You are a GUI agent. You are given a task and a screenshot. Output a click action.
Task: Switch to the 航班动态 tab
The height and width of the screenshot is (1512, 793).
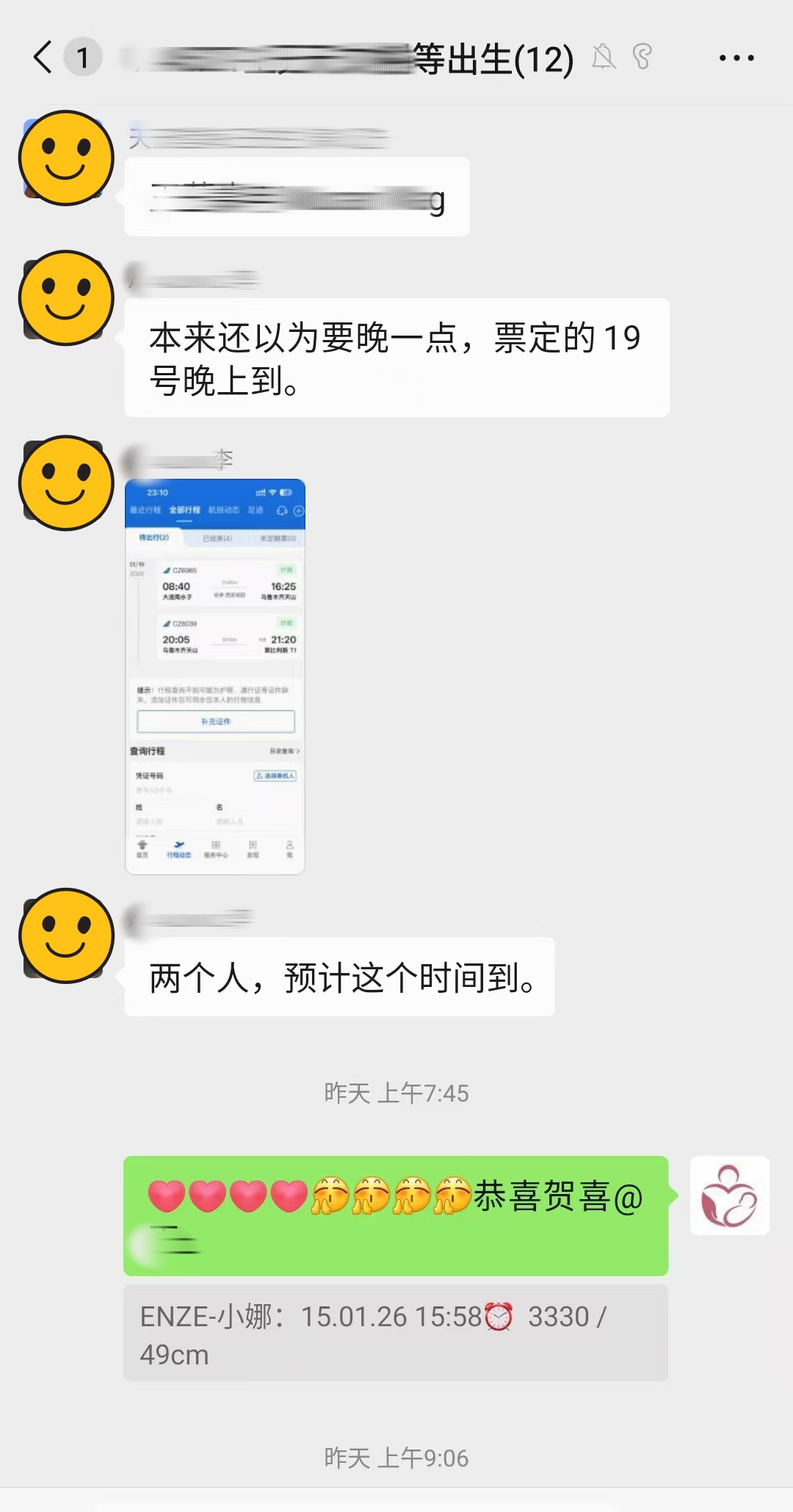click(224, 510)
